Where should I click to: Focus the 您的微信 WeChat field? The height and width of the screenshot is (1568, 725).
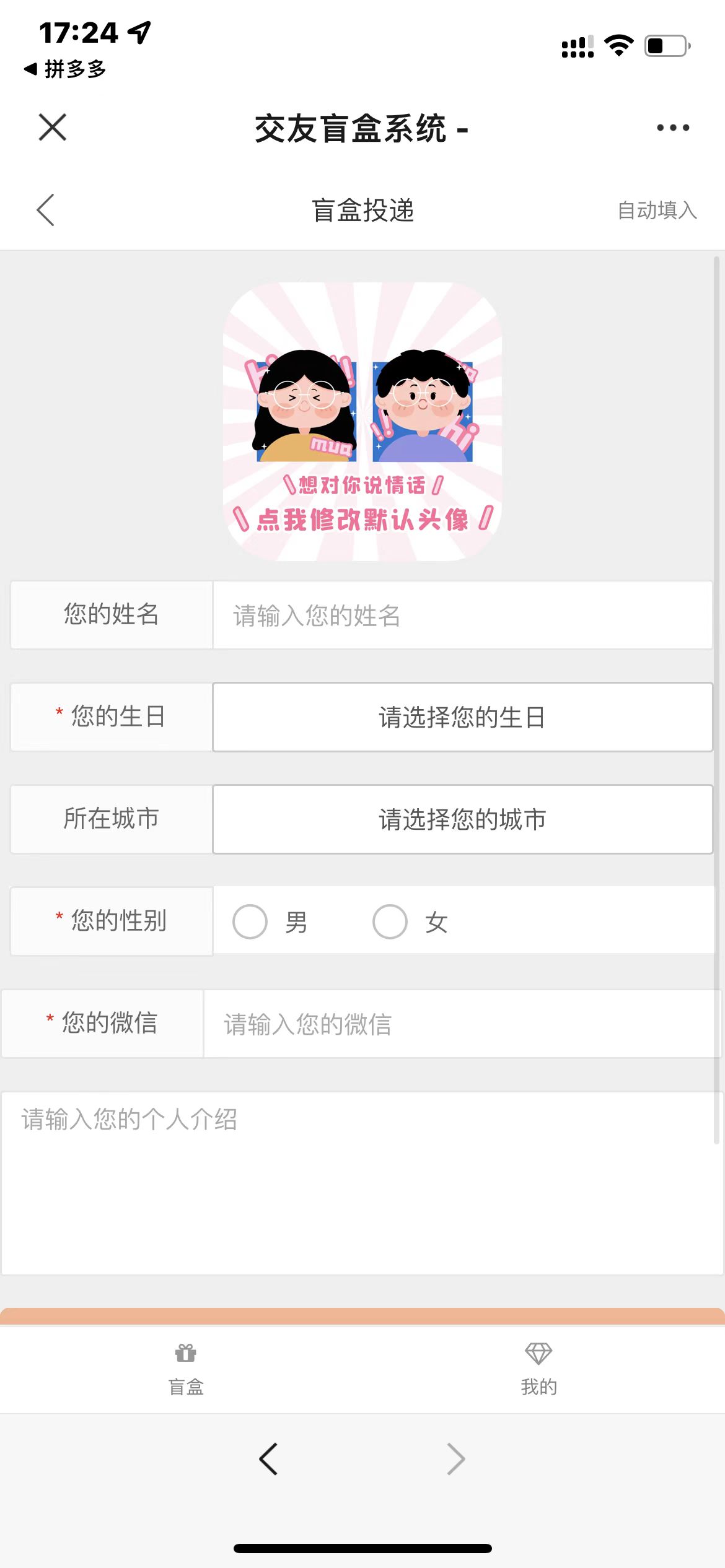tap(462, 1024)
